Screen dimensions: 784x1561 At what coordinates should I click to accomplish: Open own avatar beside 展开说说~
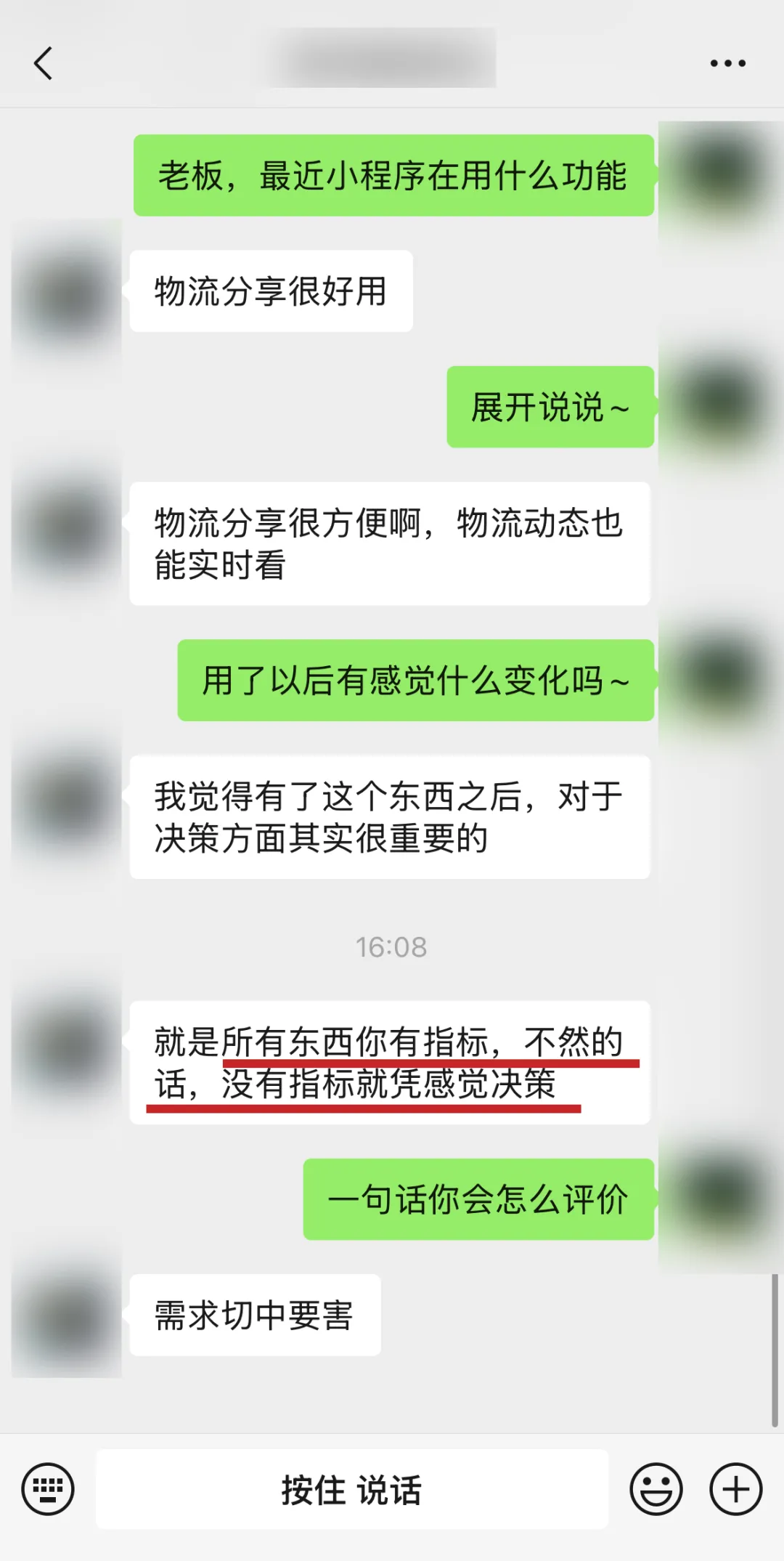tap(720, 407)
